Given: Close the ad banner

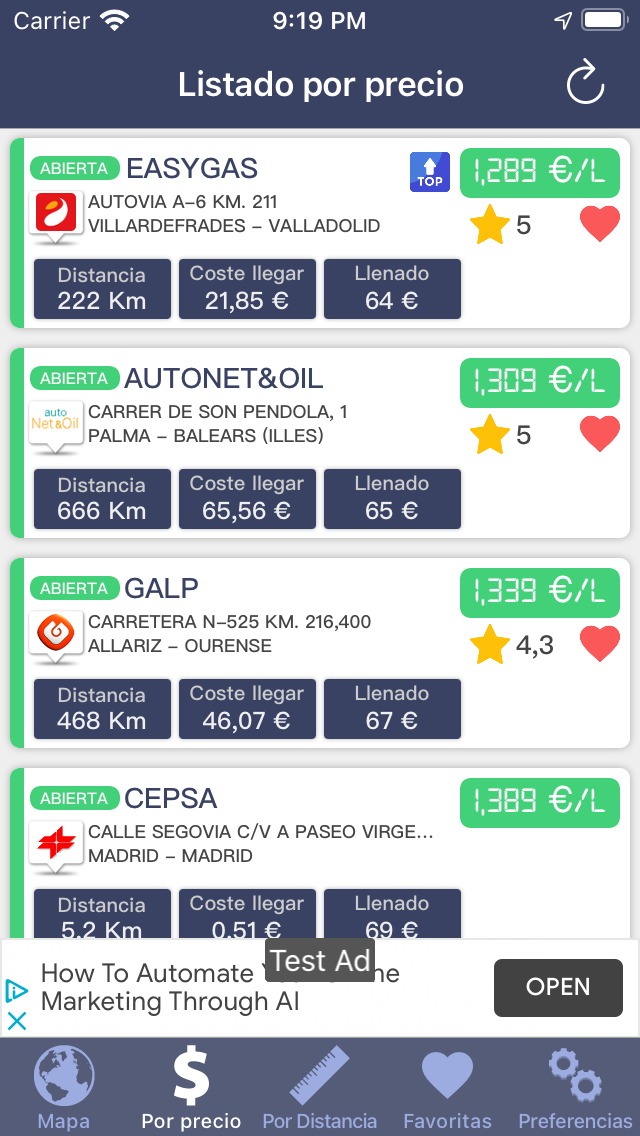Looking at the screenshot, I should (17, 1021).
